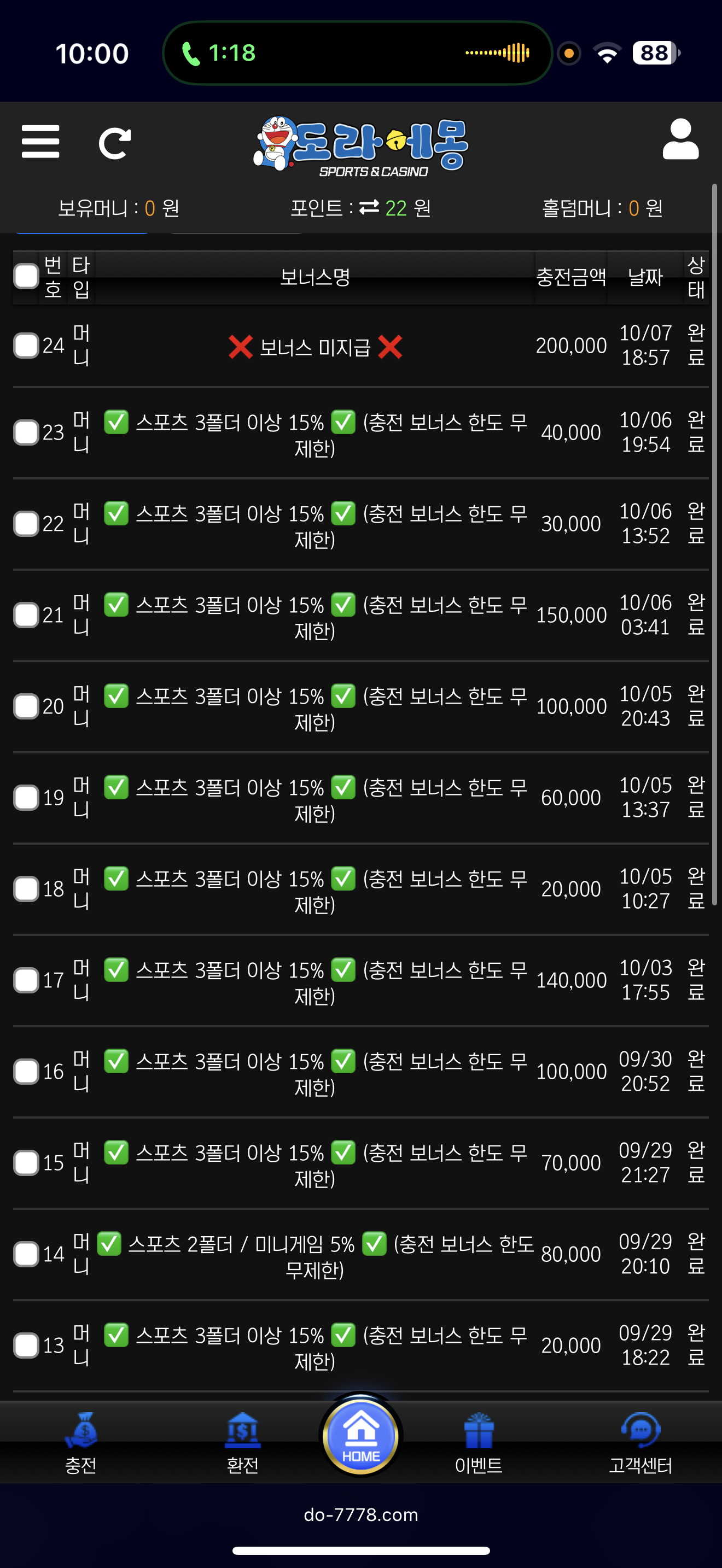Tick the box beside number 17
Viewport: 722px width, 1568px height.
pyautogui.click(x=26, y=981)
